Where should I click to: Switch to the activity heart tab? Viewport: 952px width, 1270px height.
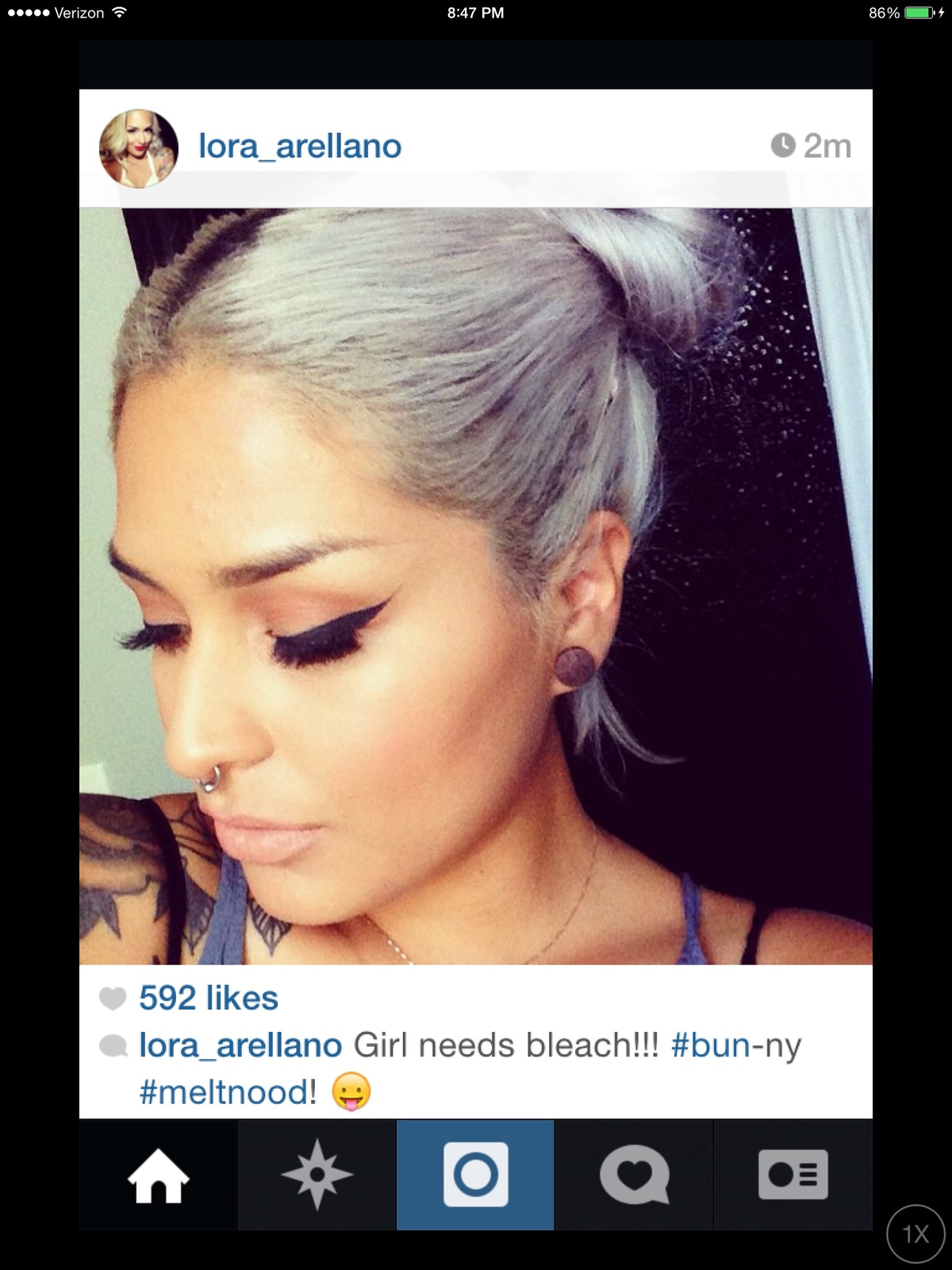[634, 1175]
